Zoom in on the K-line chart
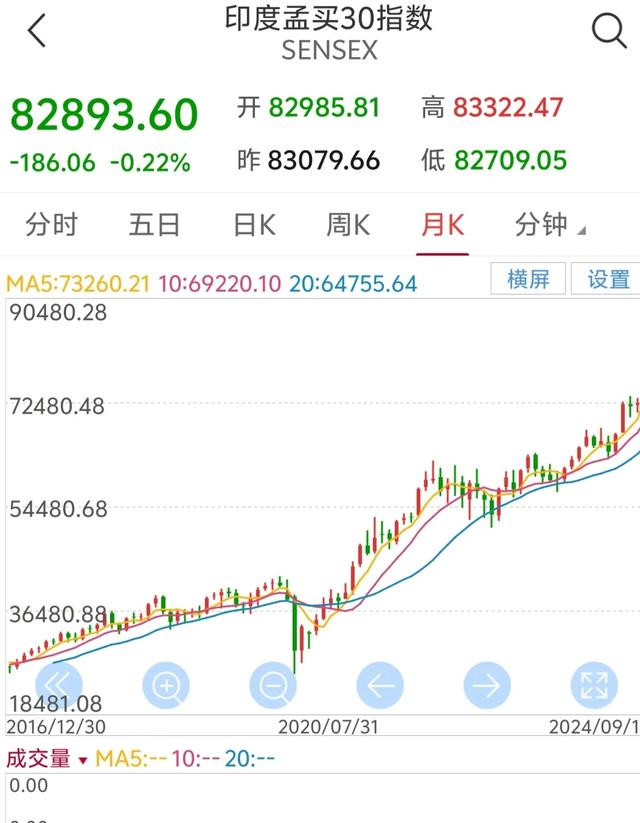640x823 pixels. (x=166, y=686)
